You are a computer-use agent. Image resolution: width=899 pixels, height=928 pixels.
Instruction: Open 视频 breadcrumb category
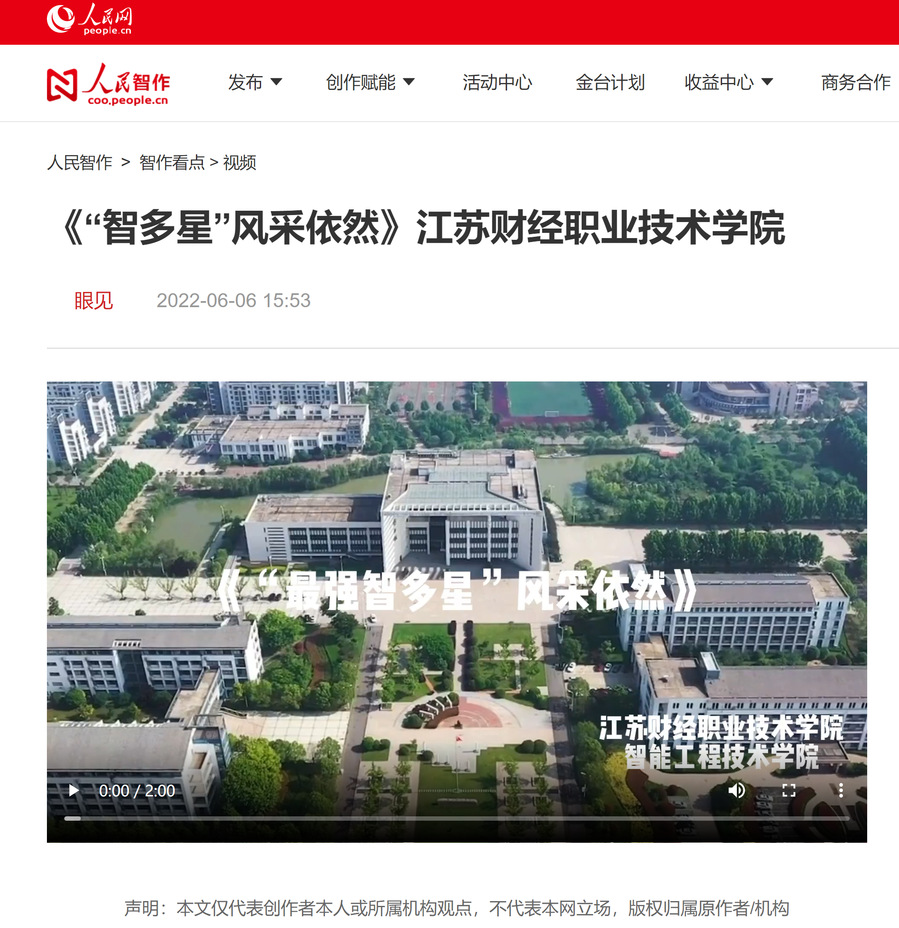click(x=240, y=162)
